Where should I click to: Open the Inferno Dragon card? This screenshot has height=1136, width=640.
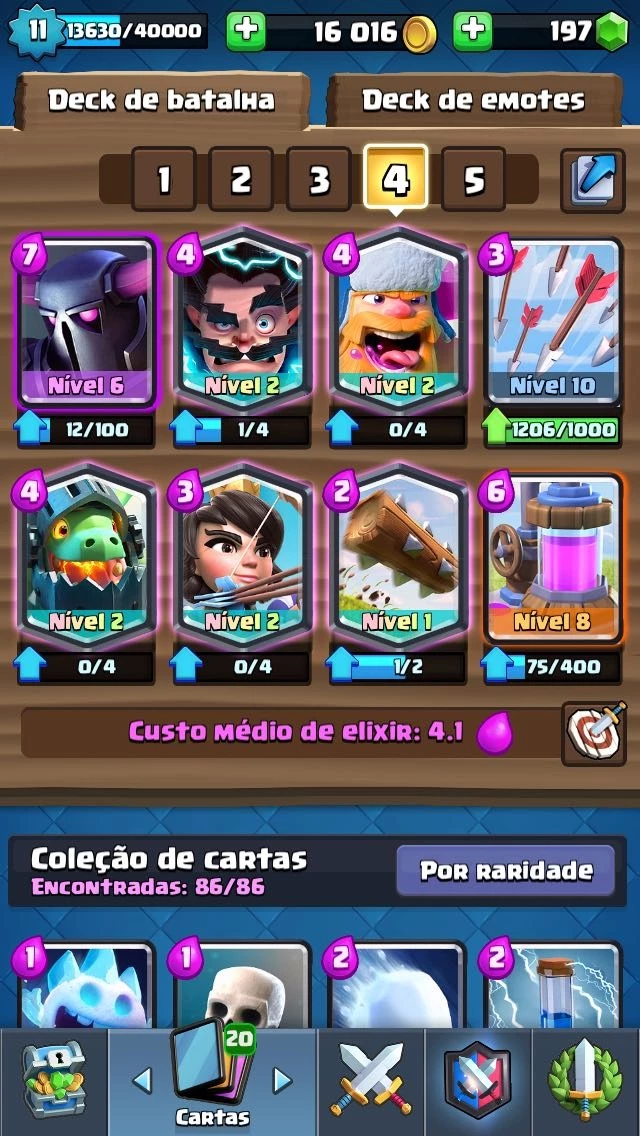click(x=86, y=560)
